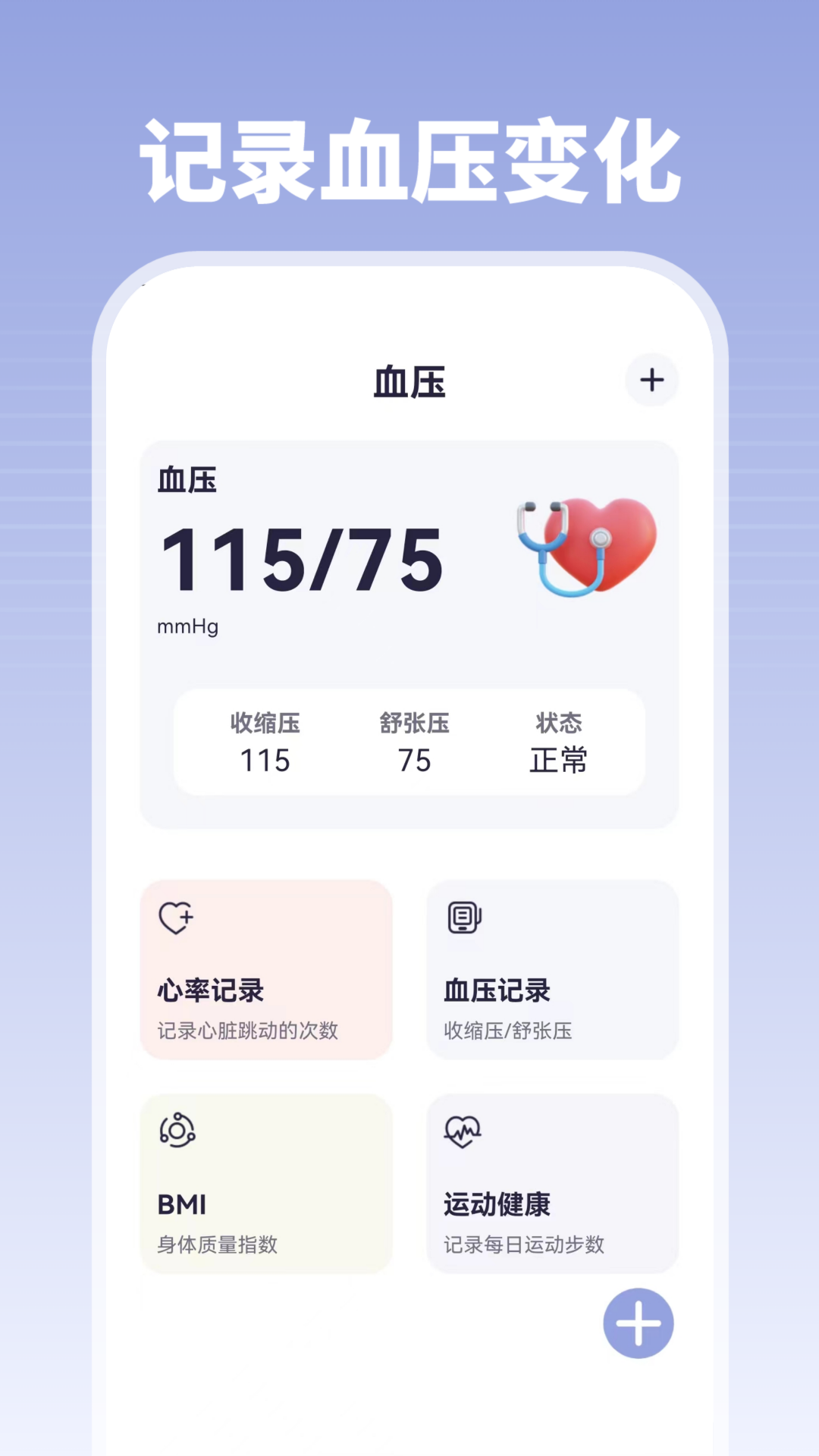
Task: Click the 正常 status label
Action: tap(559, 761)
